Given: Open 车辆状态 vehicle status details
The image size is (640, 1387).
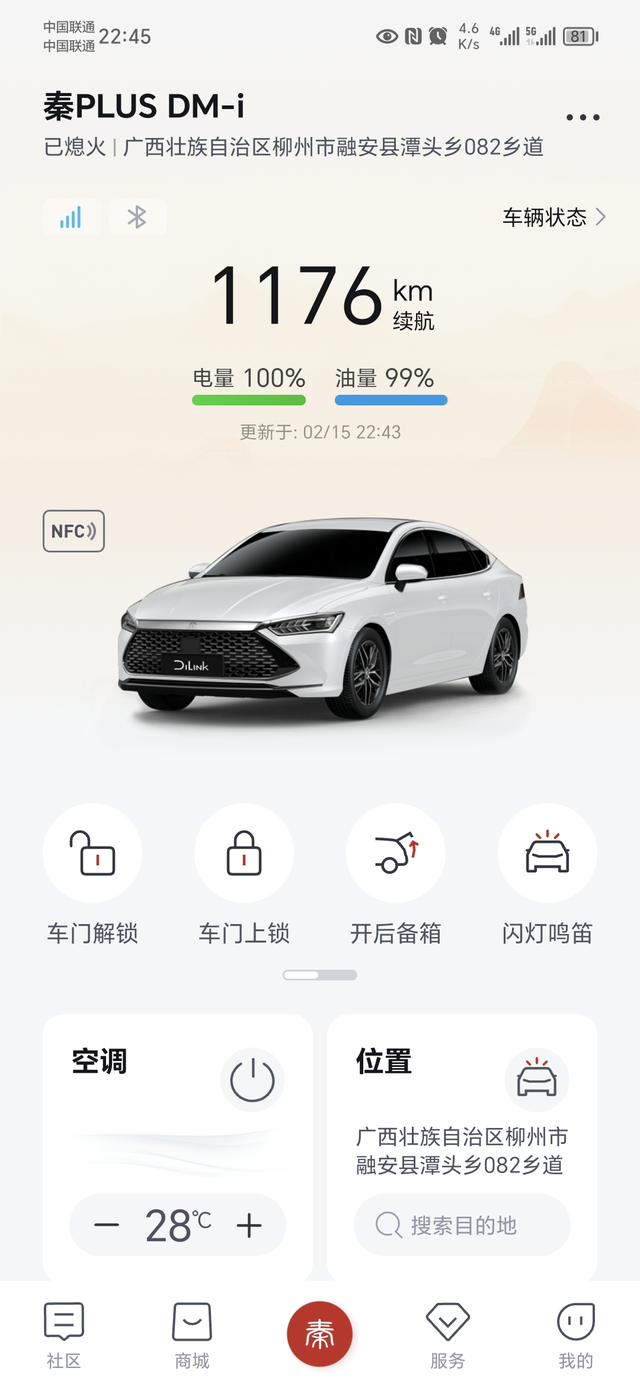Looking at the screenshot, I should click(554, 217).
